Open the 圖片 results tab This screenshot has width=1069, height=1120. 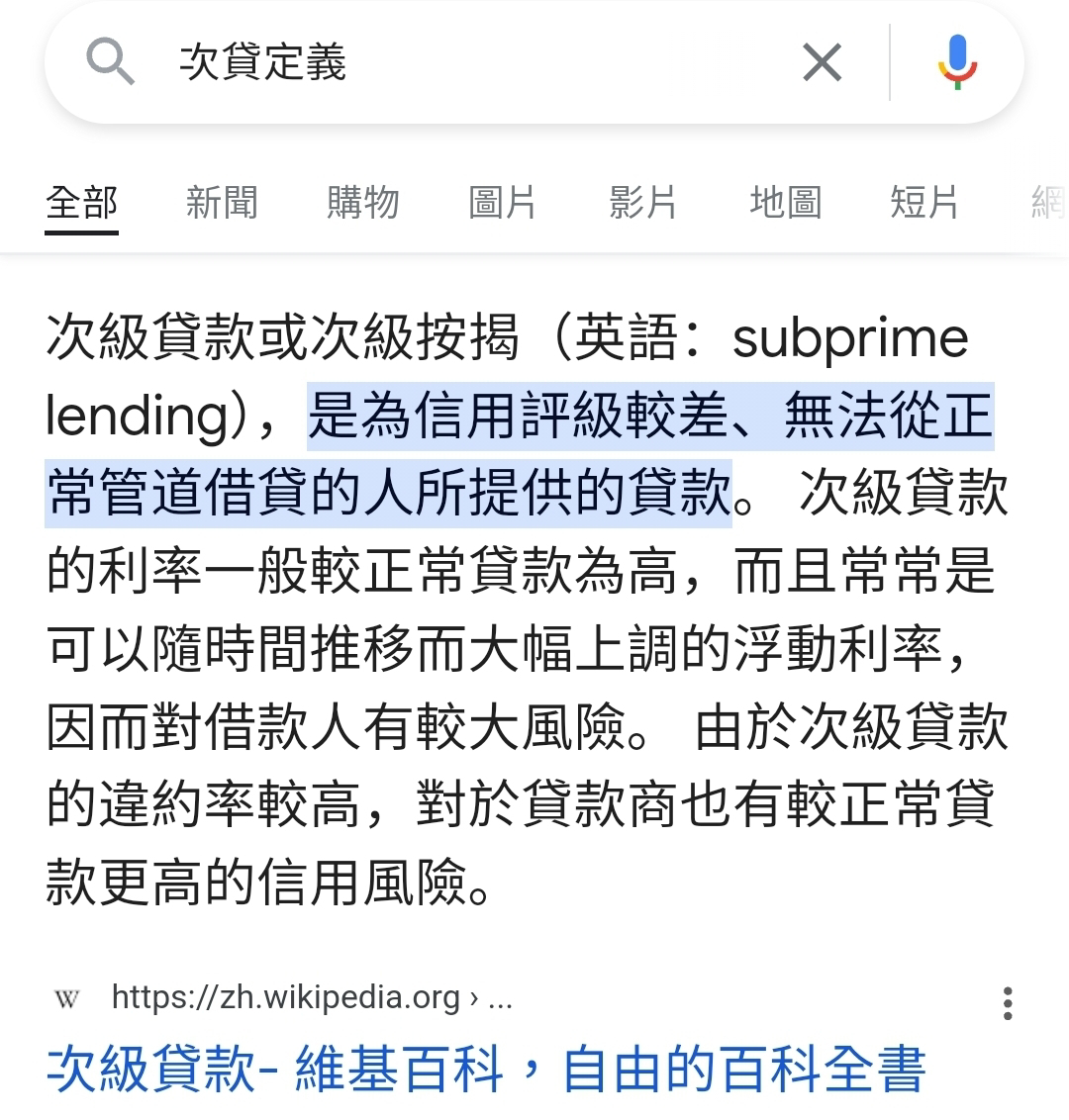pyautogui.click(x=503, y=203)
